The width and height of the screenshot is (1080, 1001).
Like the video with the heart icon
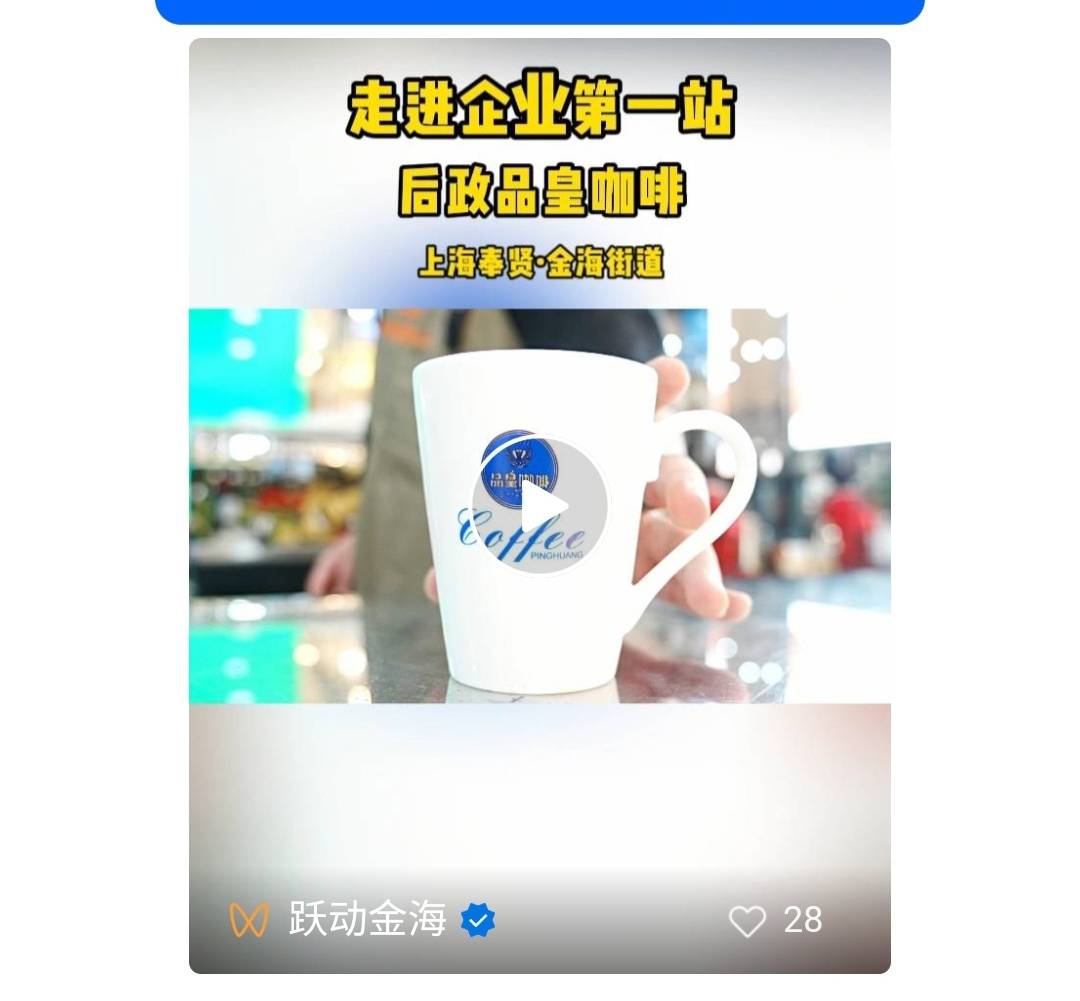point(747,921)
